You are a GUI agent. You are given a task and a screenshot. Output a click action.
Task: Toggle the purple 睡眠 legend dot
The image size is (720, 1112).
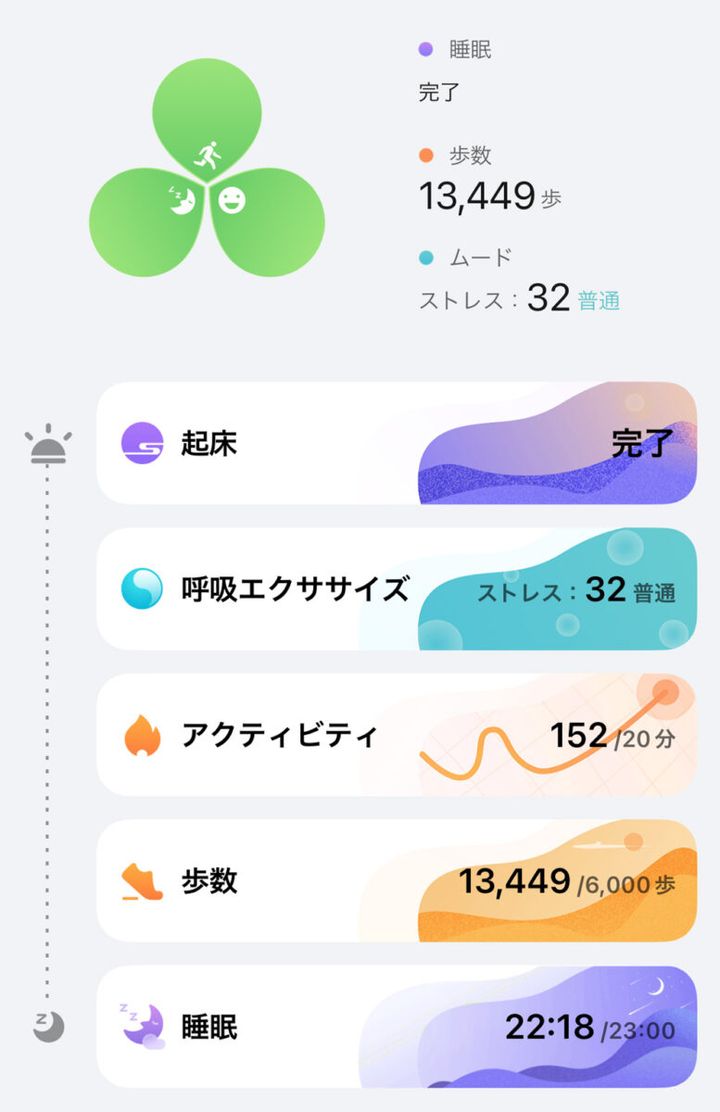tap(424, 48)
